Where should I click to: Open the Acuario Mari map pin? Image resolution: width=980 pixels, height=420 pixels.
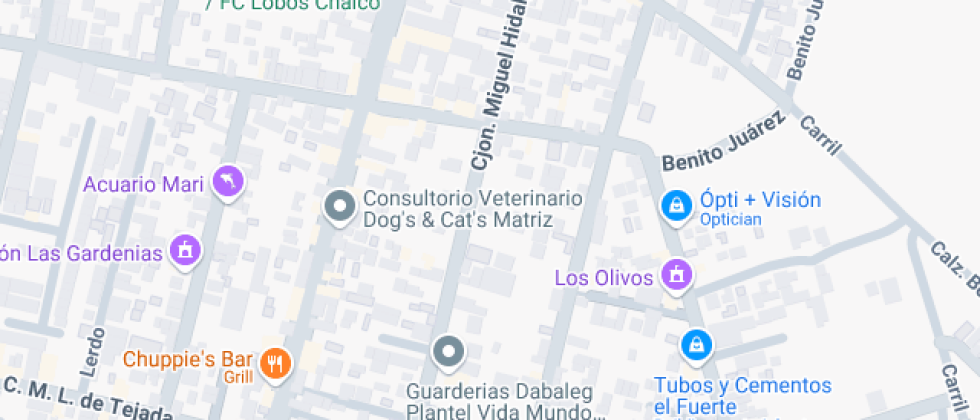pyautogui.click(x=229, y=181)
